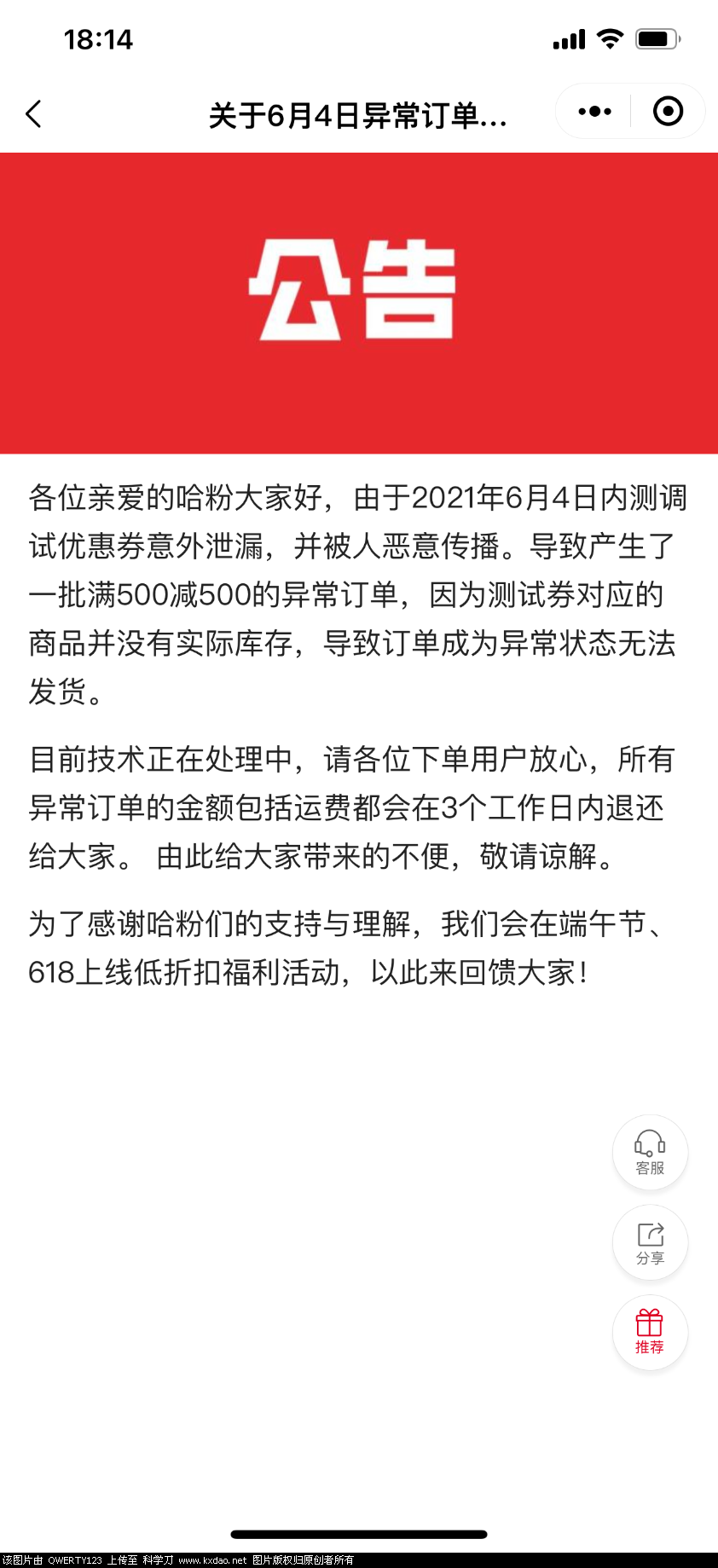
Task: Tap the 客服 text label
Action: click(650, 1168)
